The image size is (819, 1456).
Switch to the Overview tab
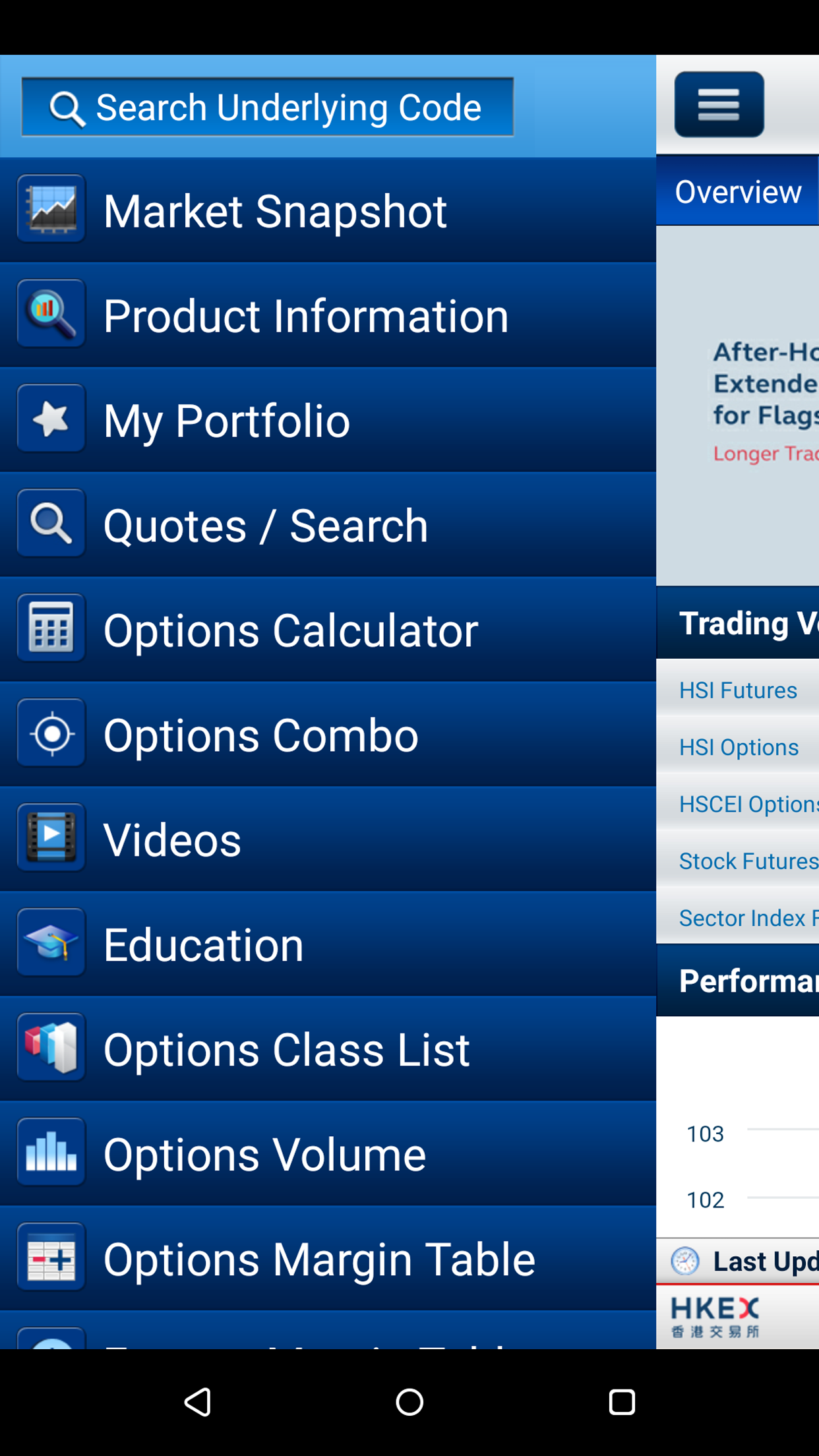pyautogui.click(x=737, y=192)
